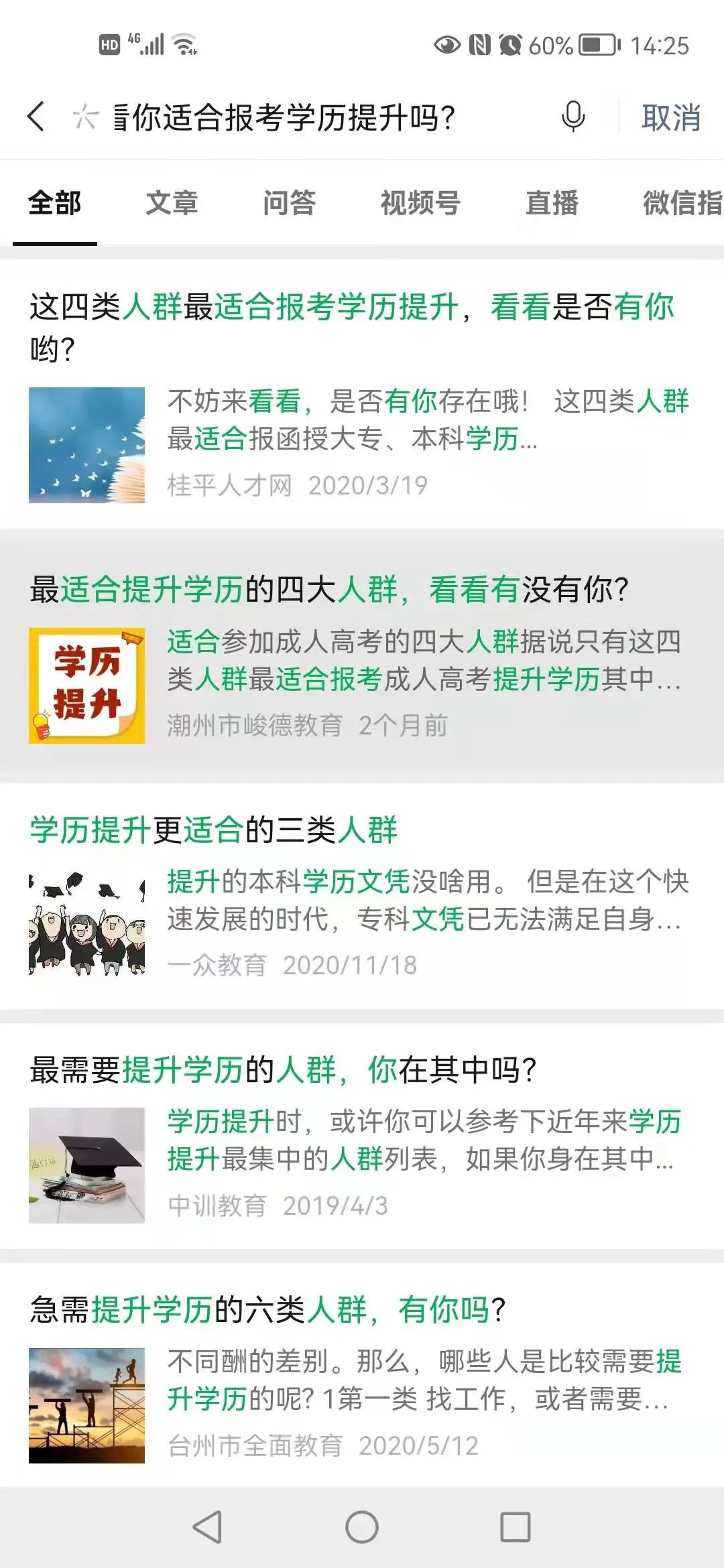Open the 一众教育 article 学历提升更适合的三类人群

pos(362,895)
